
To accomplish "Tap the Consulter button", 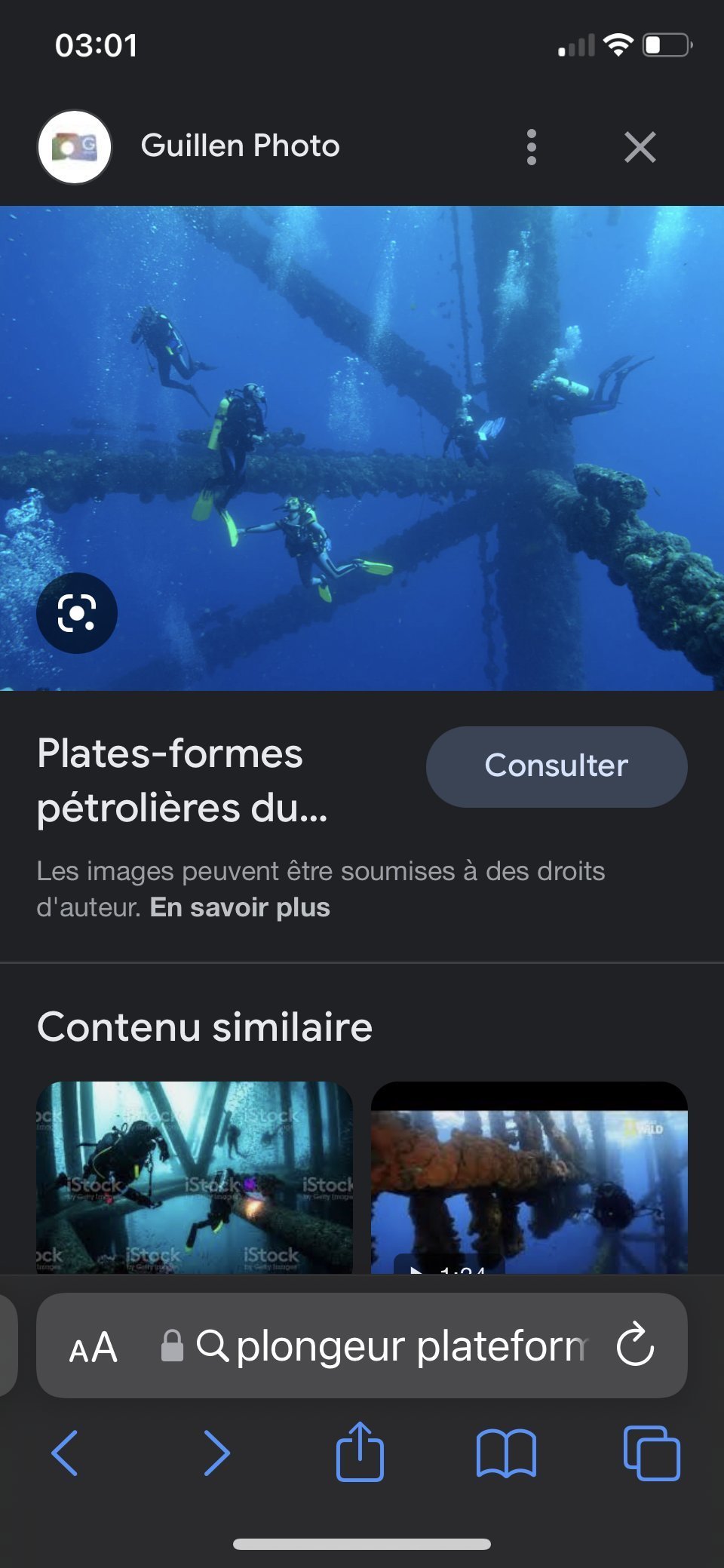I will (x=557, y=766).
